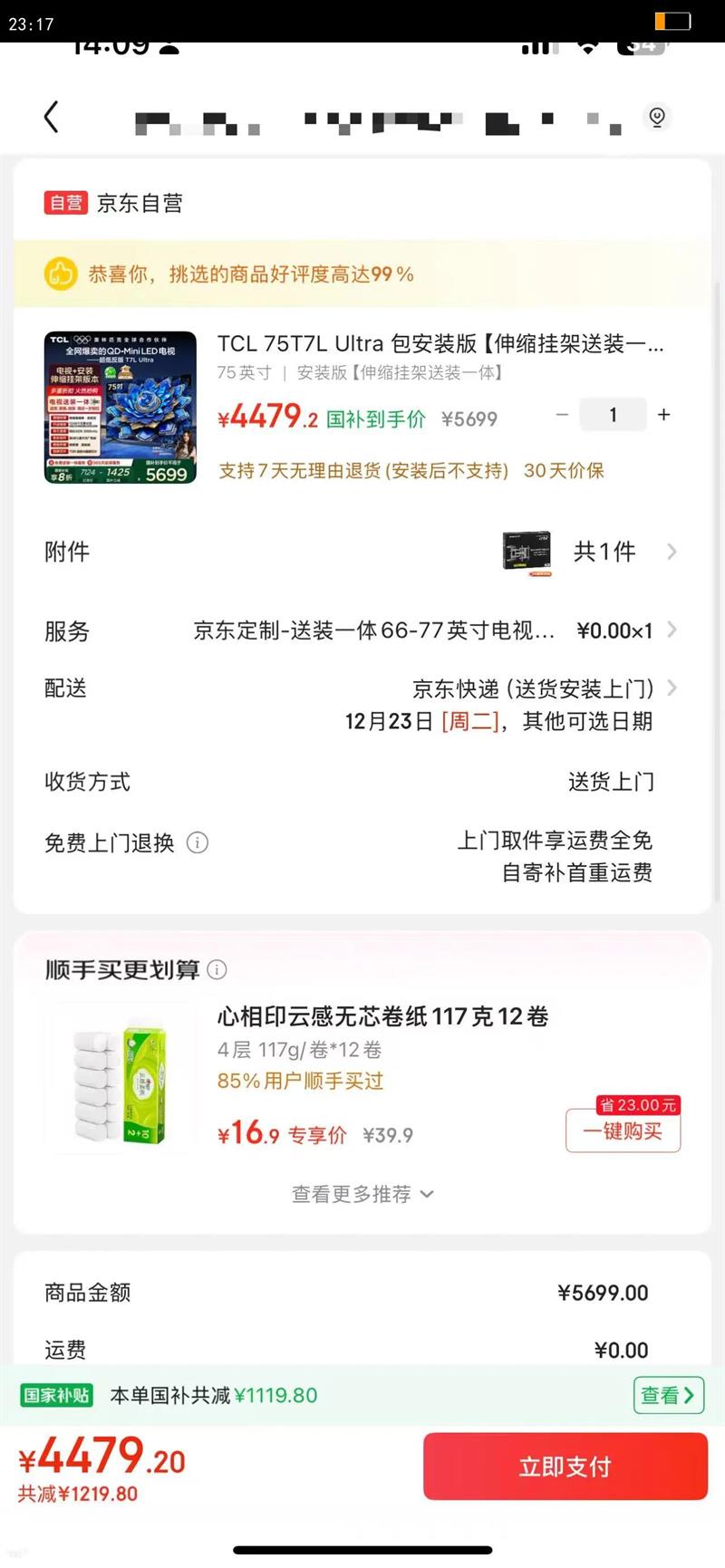Screen dimensions: 725x1568
Task: Click the thumbs-up praise icon
Action: click(61, 273)
